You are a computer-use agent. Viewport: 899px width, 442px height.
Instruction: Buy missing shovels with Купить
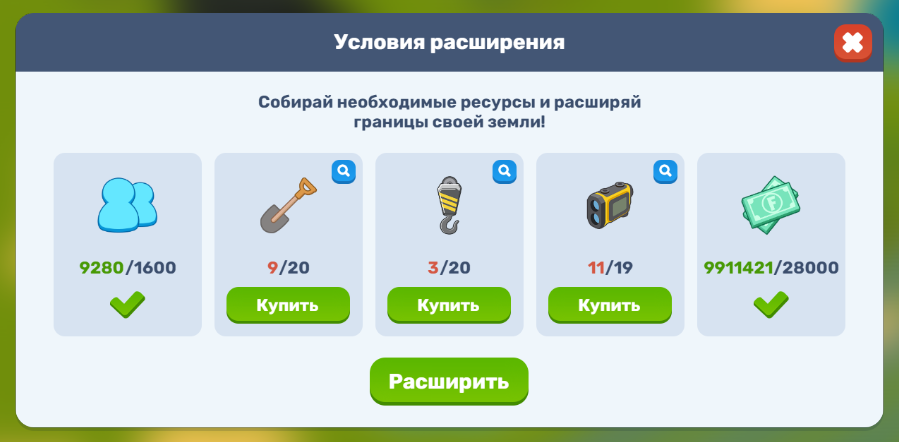click(x=288, y=305)
